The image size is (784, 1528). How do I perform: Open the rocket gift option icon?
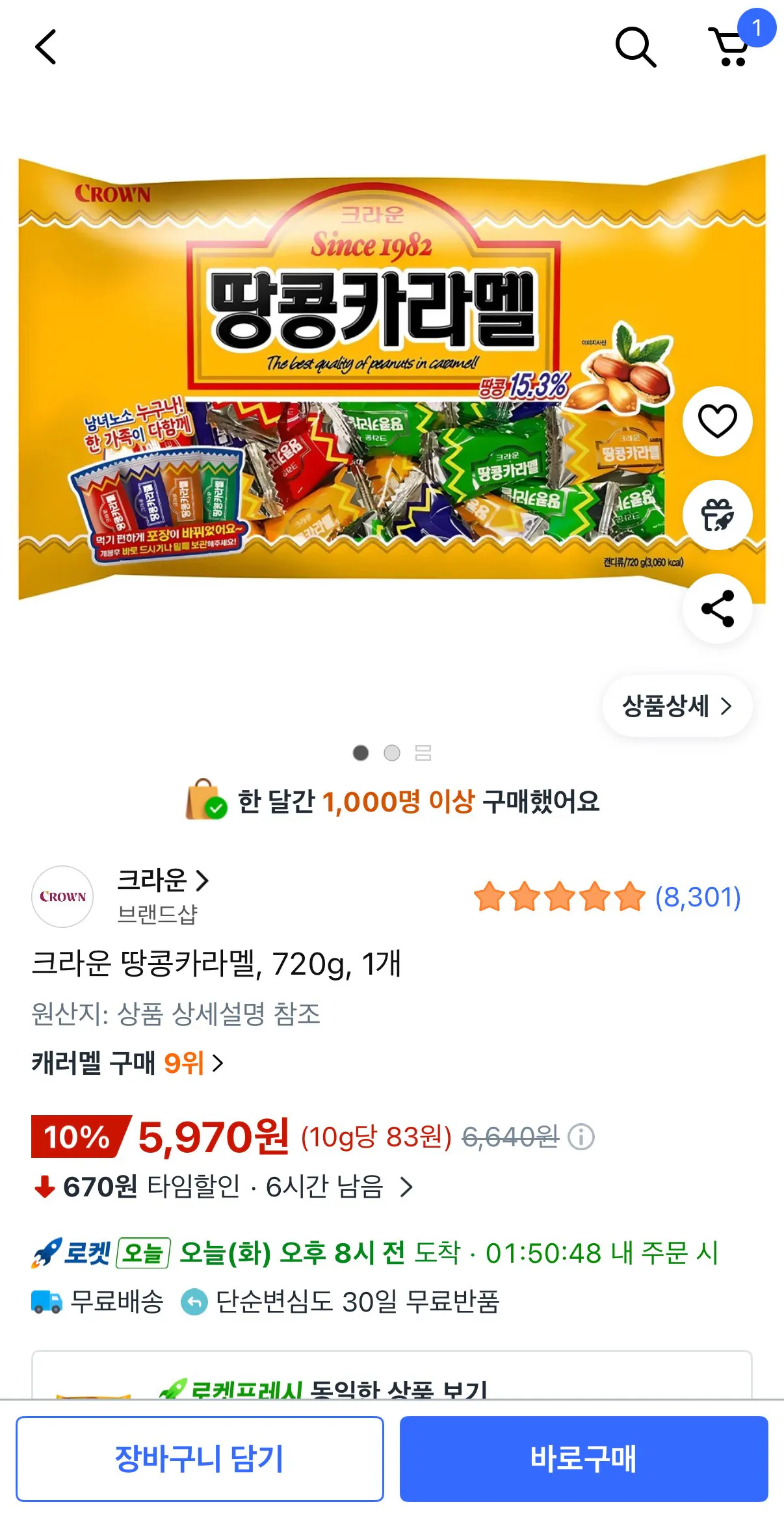pos(717,514)
